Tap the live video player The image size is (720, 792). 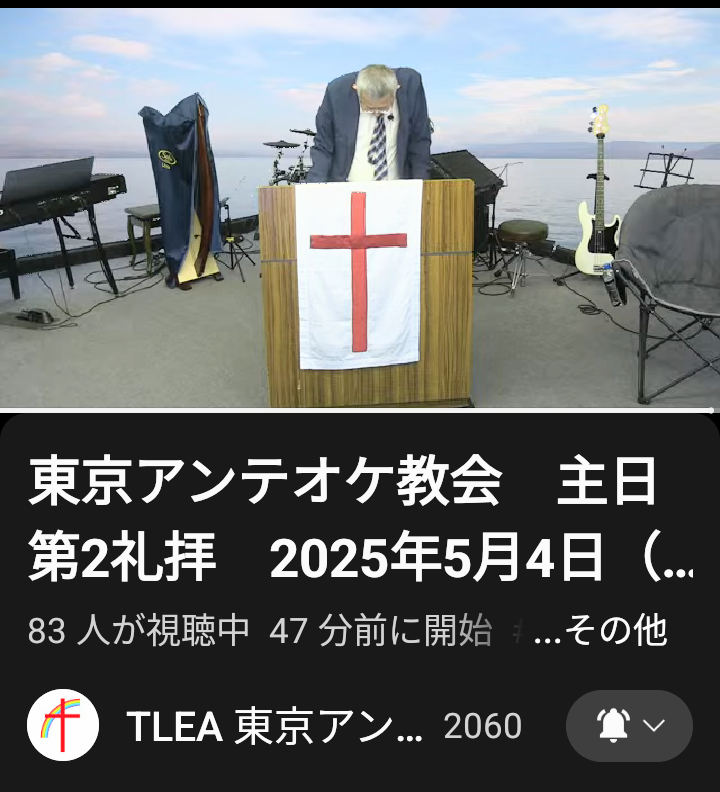360,208
